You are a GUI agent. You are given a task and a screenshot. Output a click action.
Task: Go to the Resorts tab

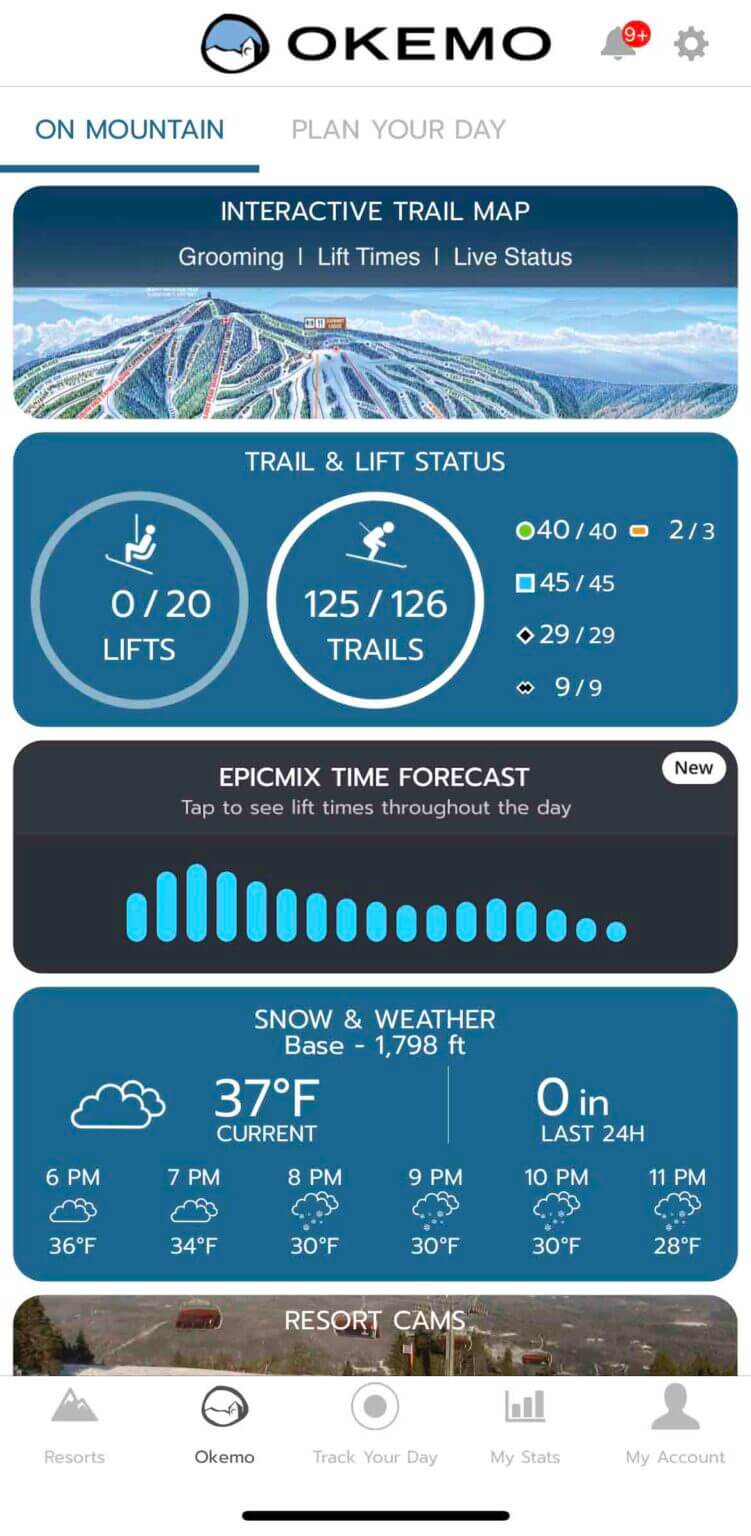point(74,1425)
